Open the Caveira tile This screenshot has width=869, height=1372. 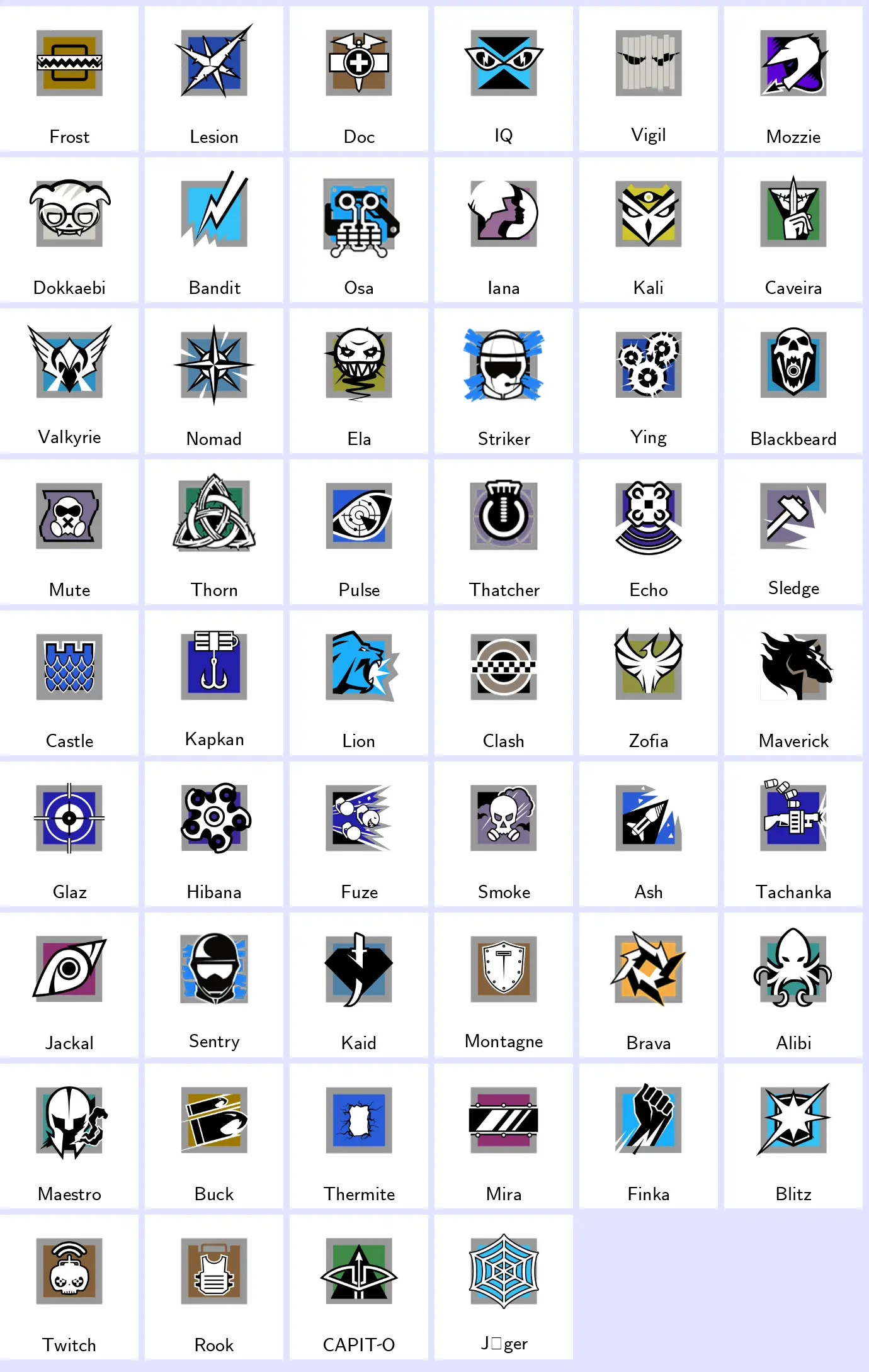793,230
